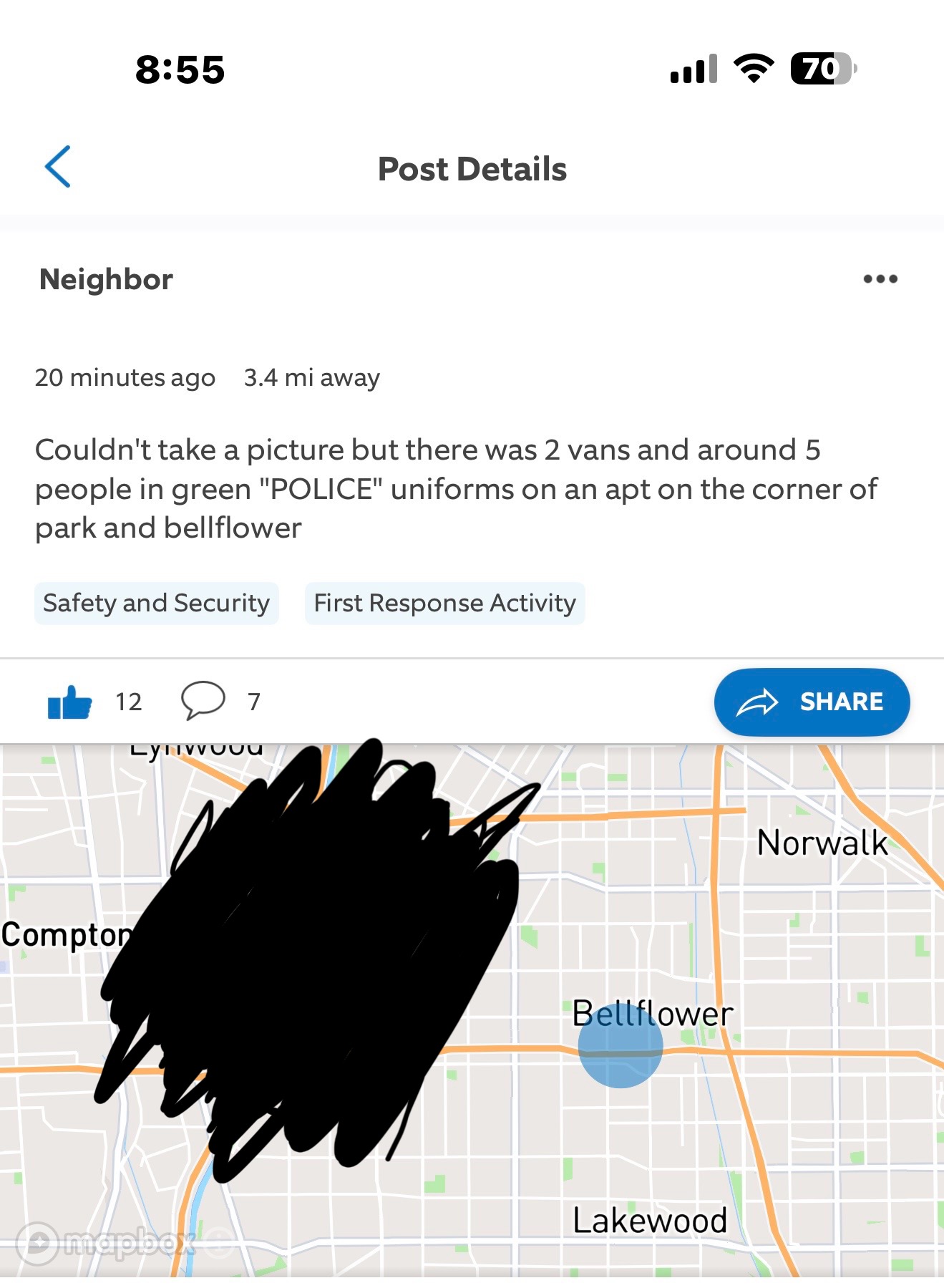Image resolution: width=944 pixels, height=1288 pixels.
Task: Like this Neighbor post
Action: 69,702
